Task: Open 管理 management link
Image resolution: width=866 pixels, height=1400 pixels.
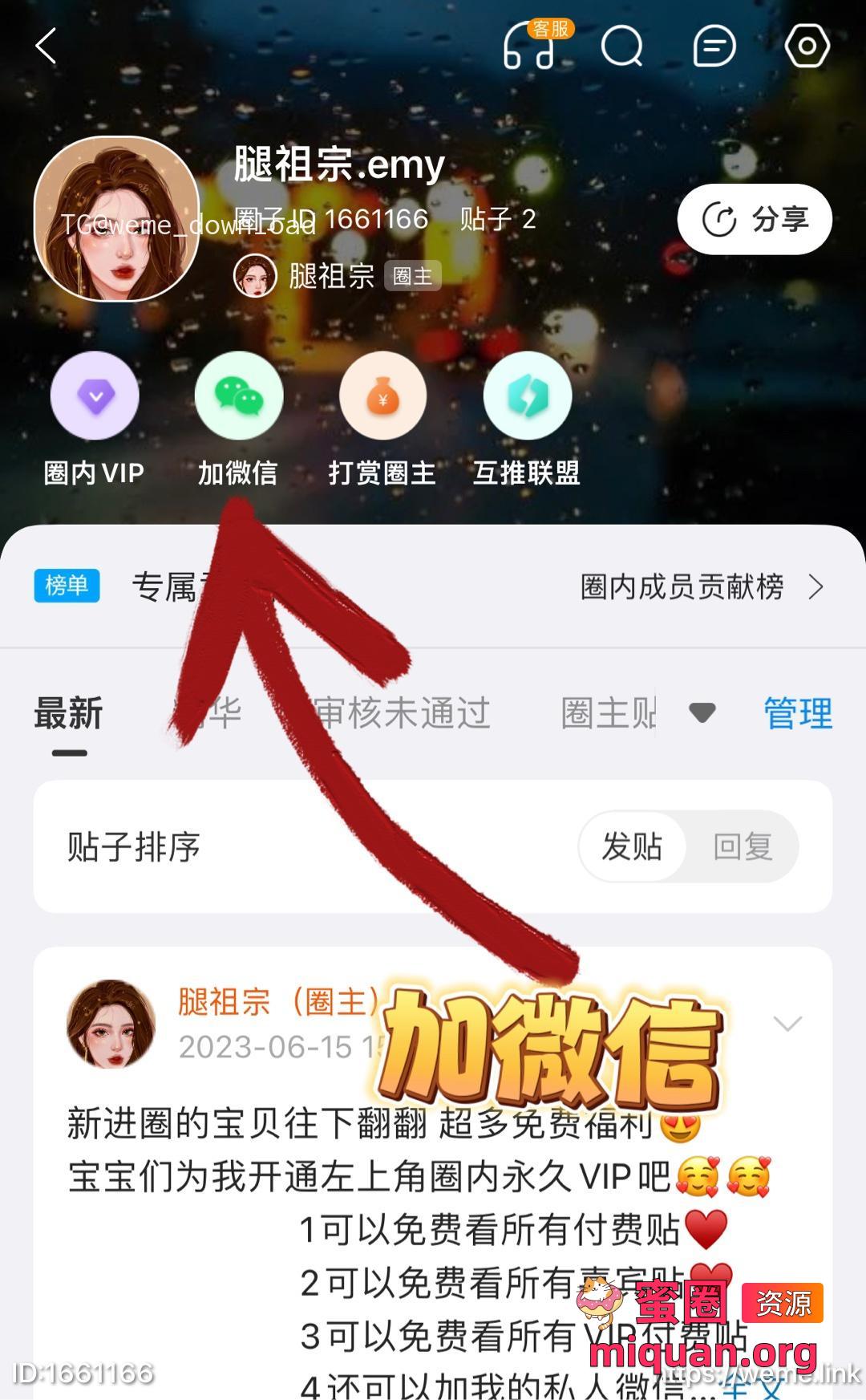Action: [798, 713]
